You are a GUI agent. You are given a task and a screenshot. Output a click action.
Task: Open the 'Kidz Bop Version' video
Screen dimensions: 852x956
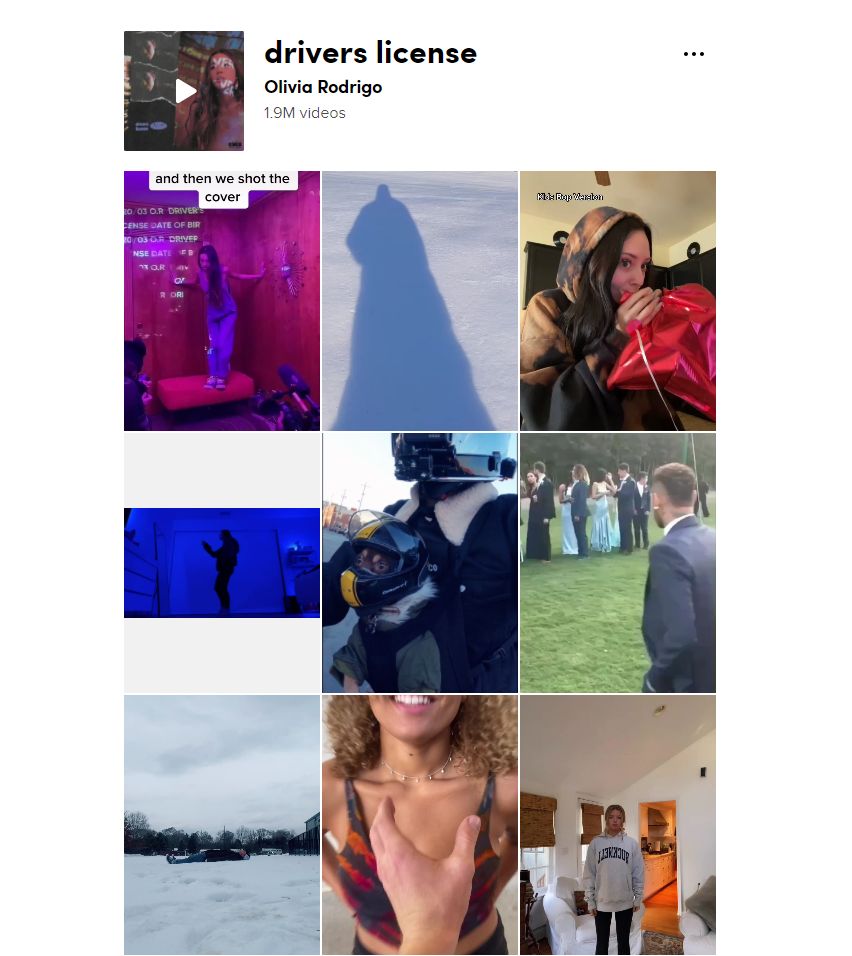coord(617,301)
